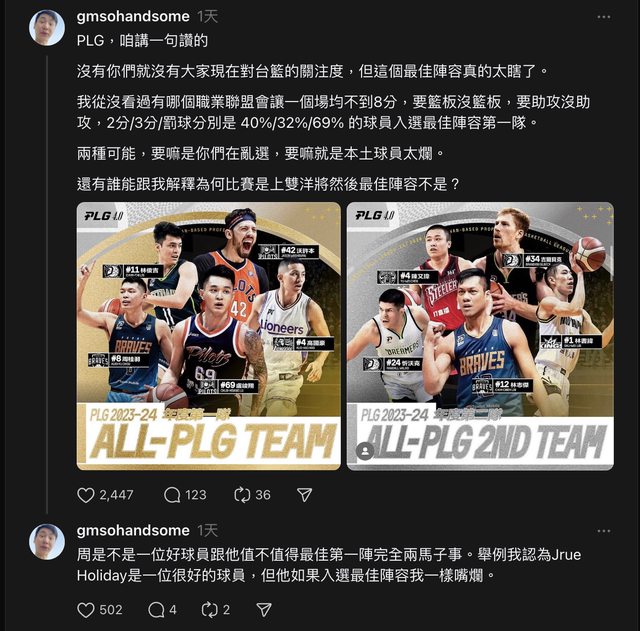Screen dimensions: 640x631
Task: Like the reply with 502 likes
Action: click(x=87, y=610)
